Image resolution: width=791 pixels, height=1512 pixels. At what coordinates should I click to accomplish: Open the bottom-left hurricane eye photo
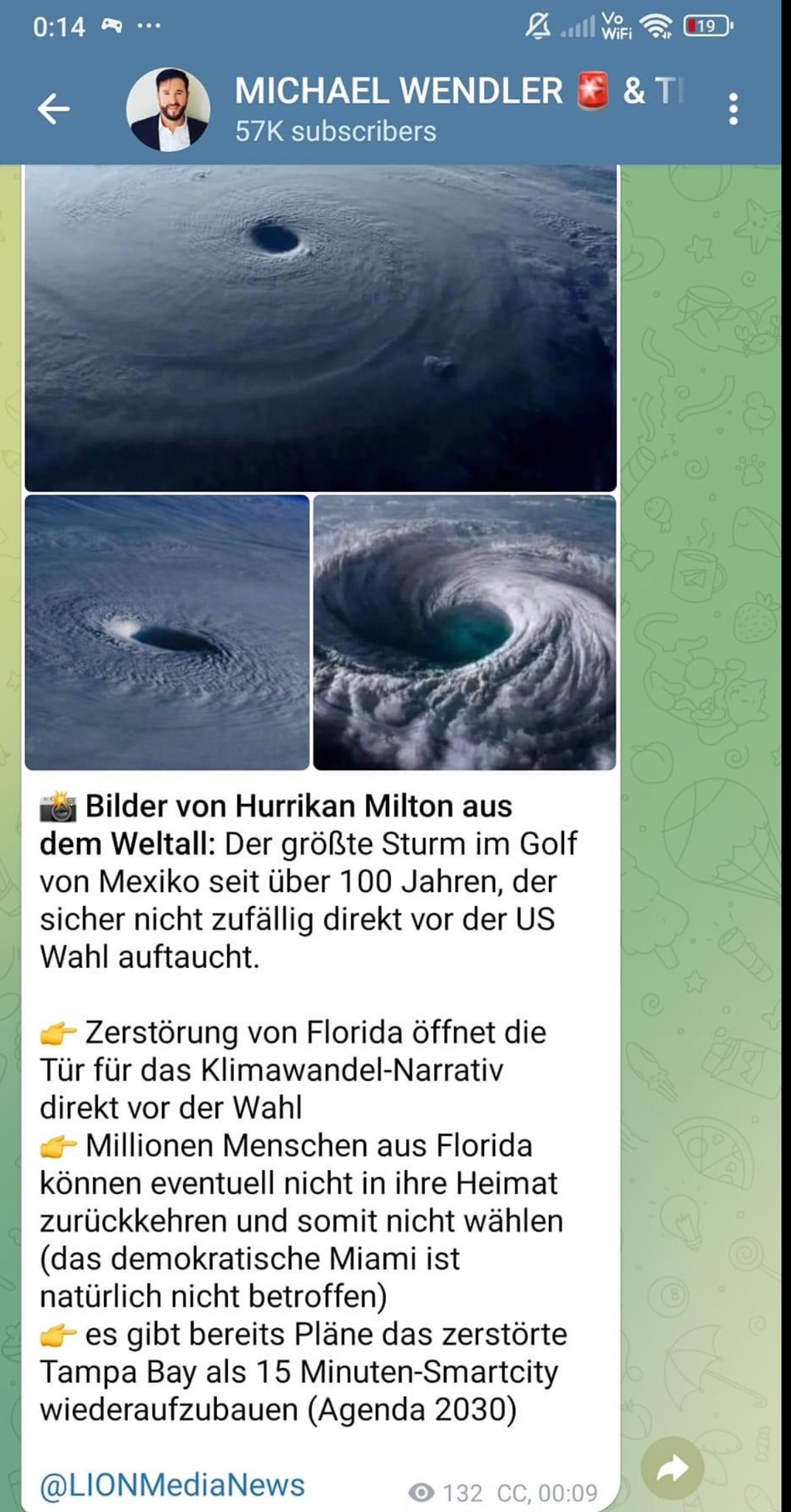[x=167, y=633]
